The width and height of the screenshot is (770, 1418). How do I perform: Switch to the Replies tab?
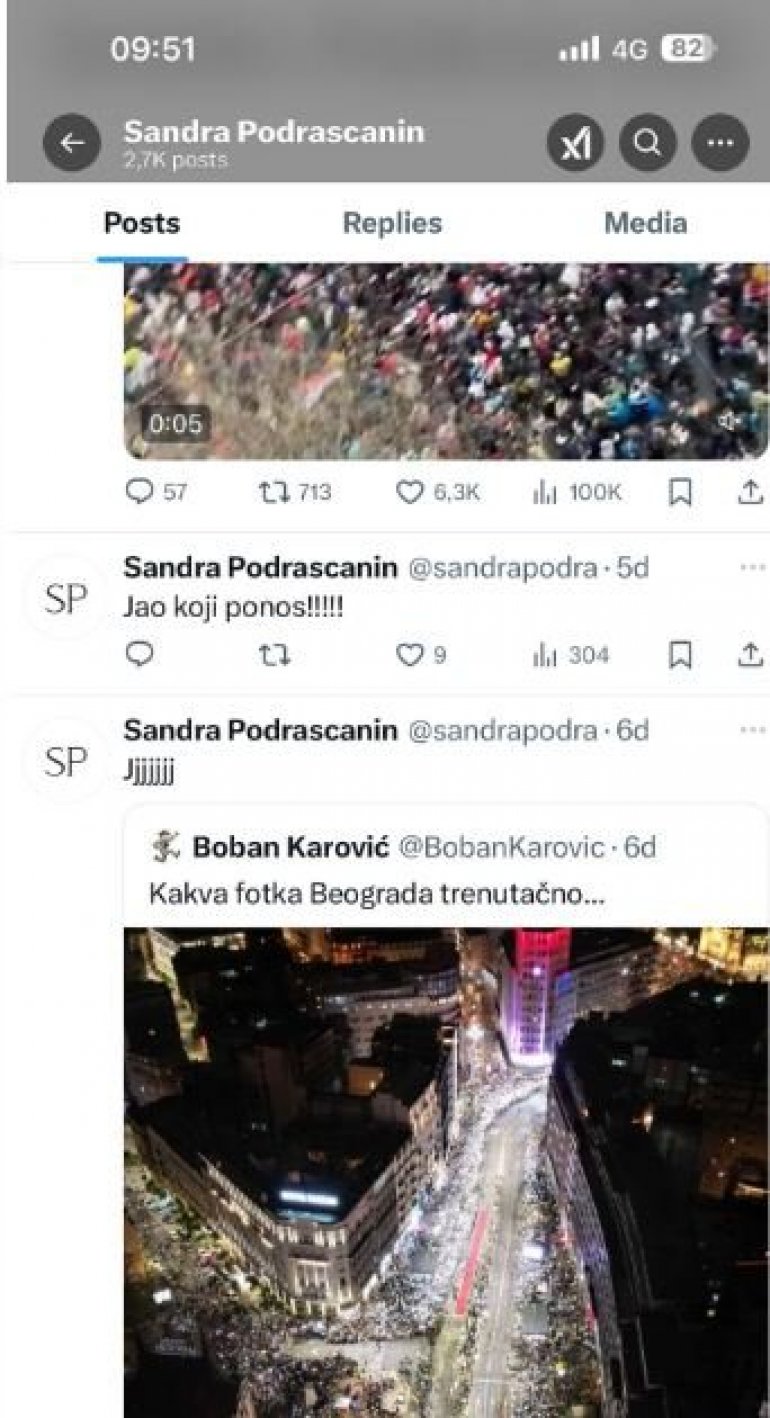(392, 223)
